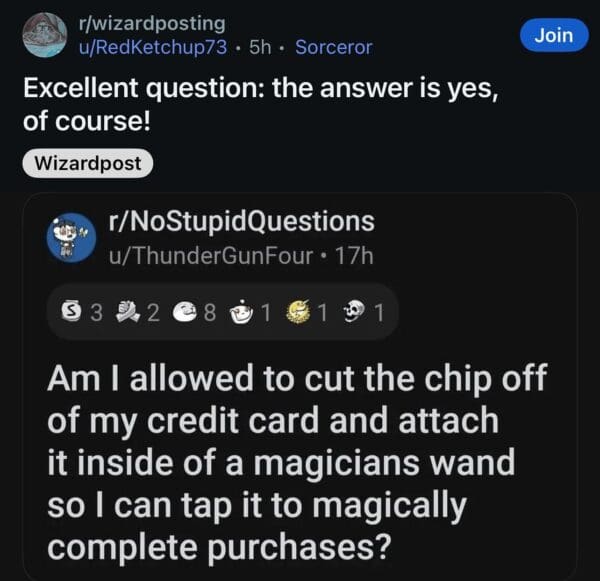Join the r/wizardposting community
This screenshot has height=581, width=600.
pyautogui.click(x=553, y=35)
